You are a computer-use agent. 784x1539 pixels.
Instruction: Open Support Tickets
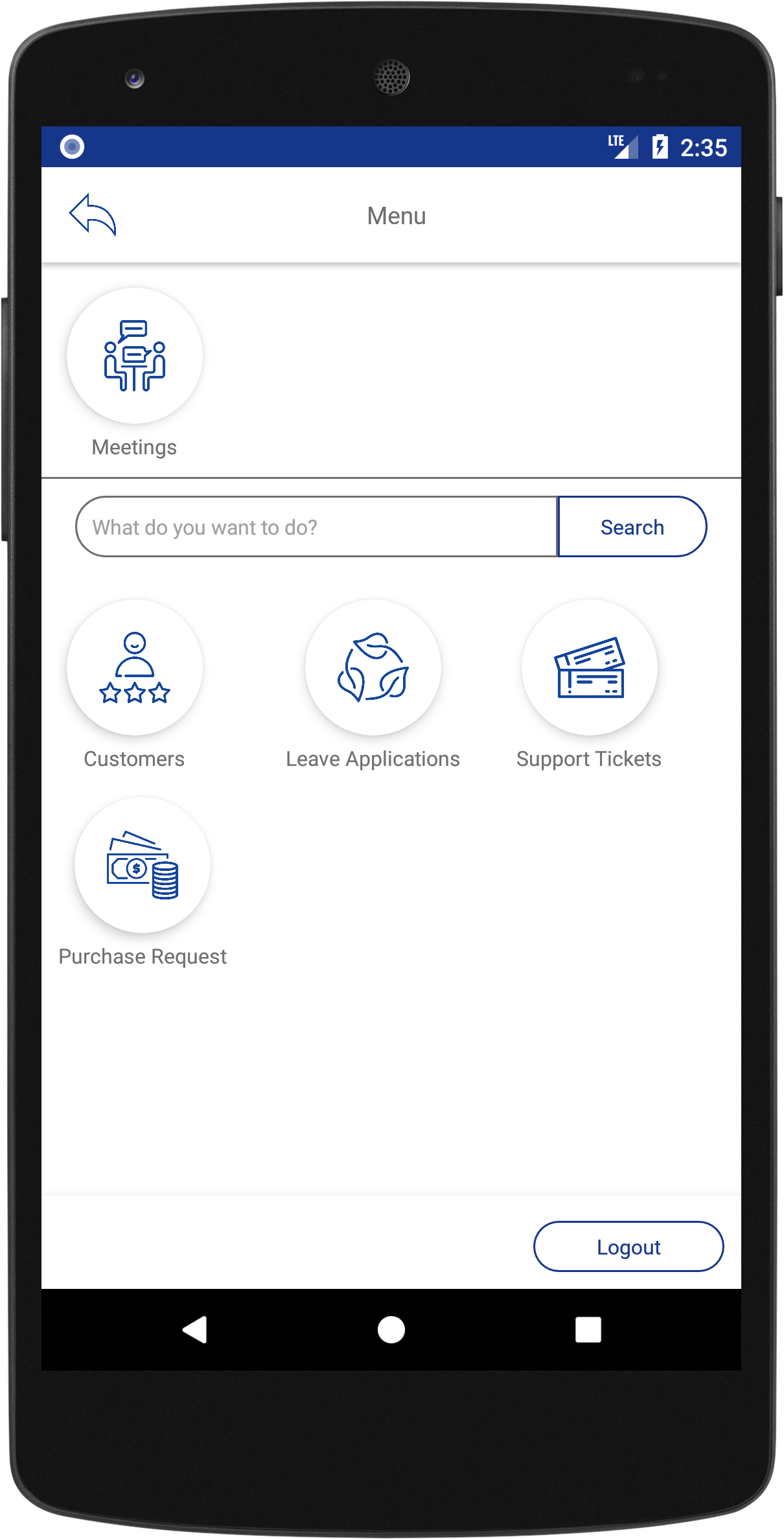pyautogui.click(x=589, y=667)
